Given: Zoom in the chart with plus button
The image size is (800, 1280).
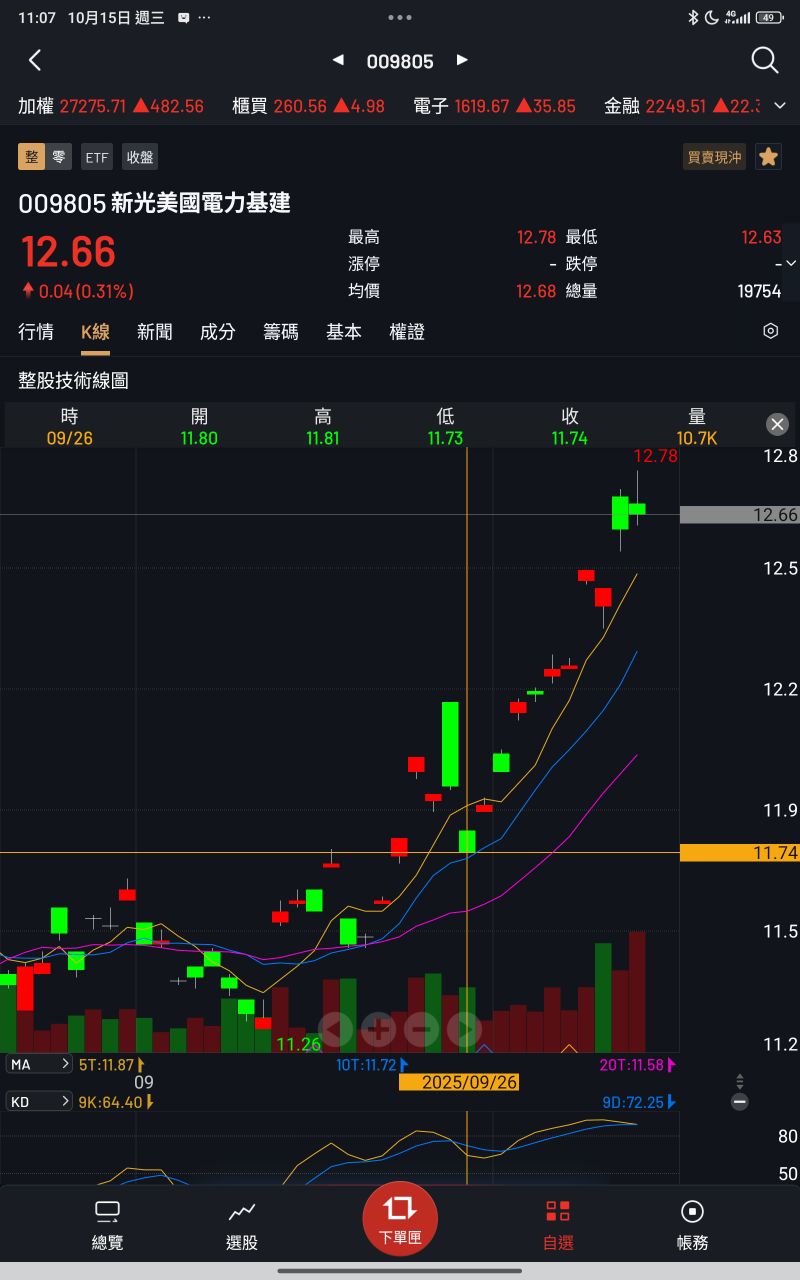Looking at the screenshot, I should tap(378, 1028).
